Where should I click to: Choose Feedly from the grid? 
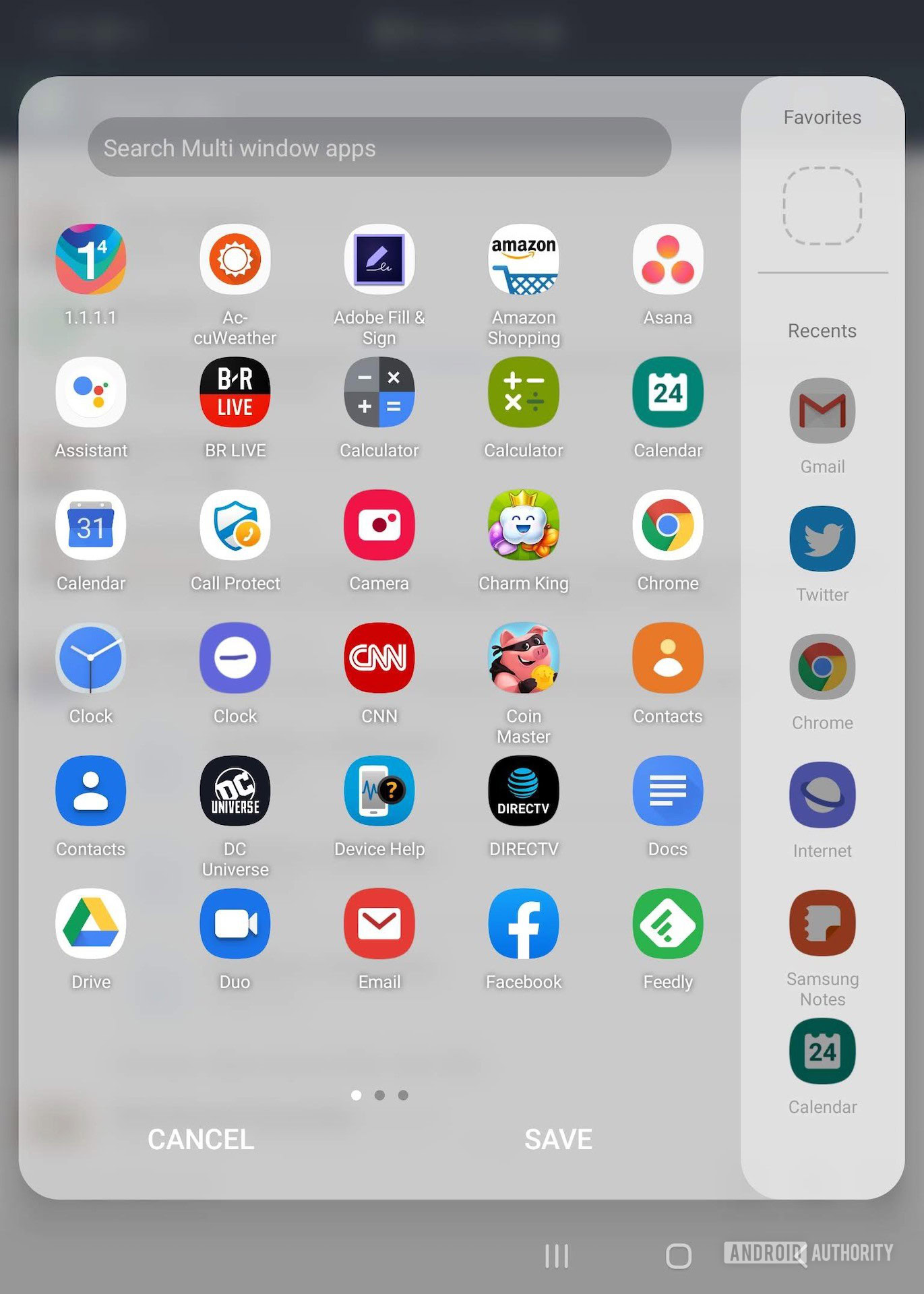coord(667,923)
